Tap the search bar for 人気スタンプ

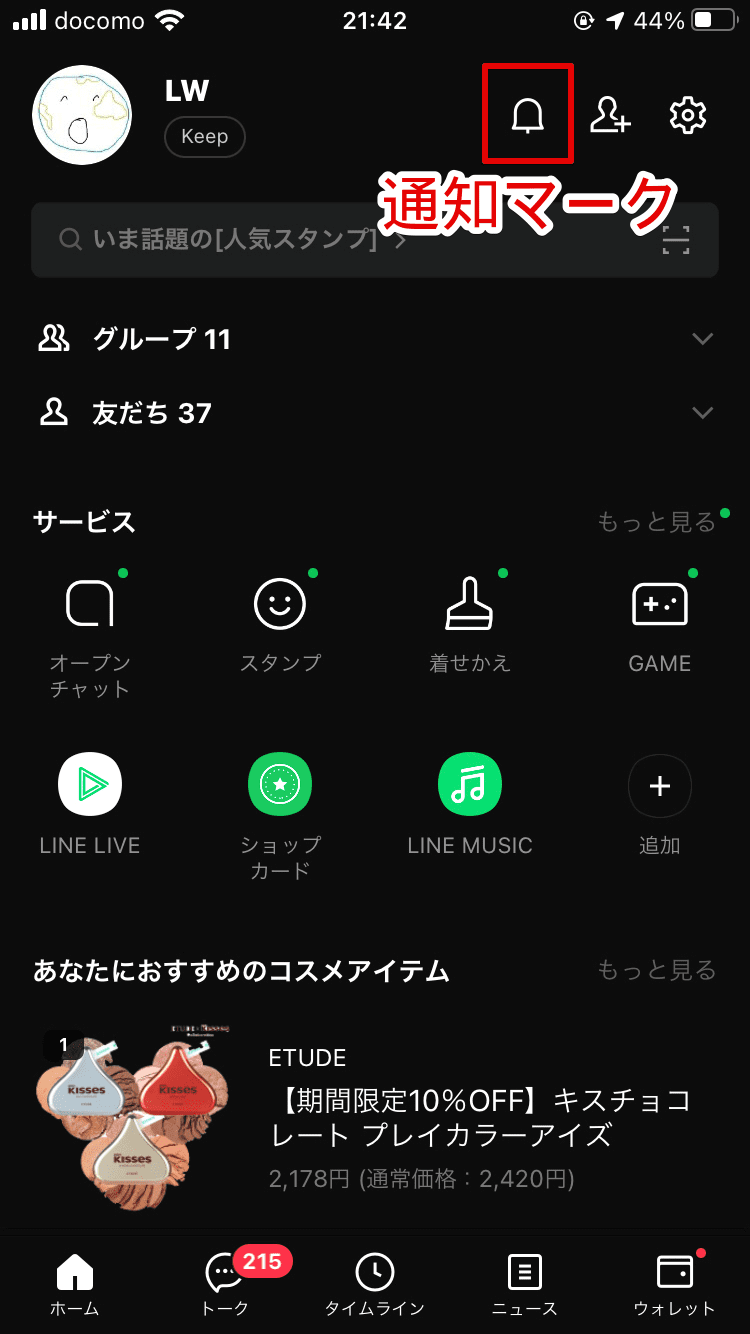pos(300,240)
